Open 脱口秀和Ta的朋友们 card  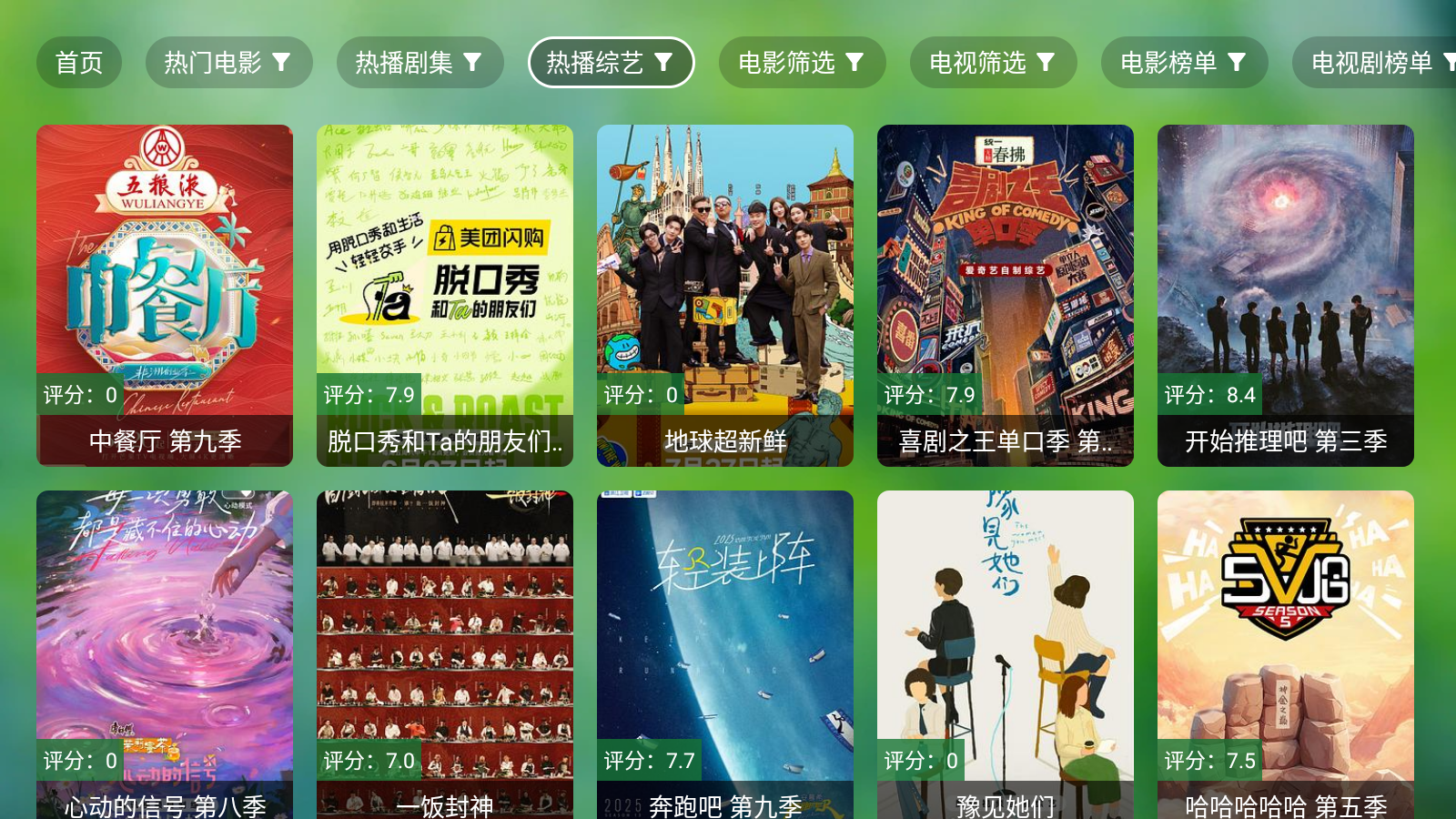(x=445, y=296)
